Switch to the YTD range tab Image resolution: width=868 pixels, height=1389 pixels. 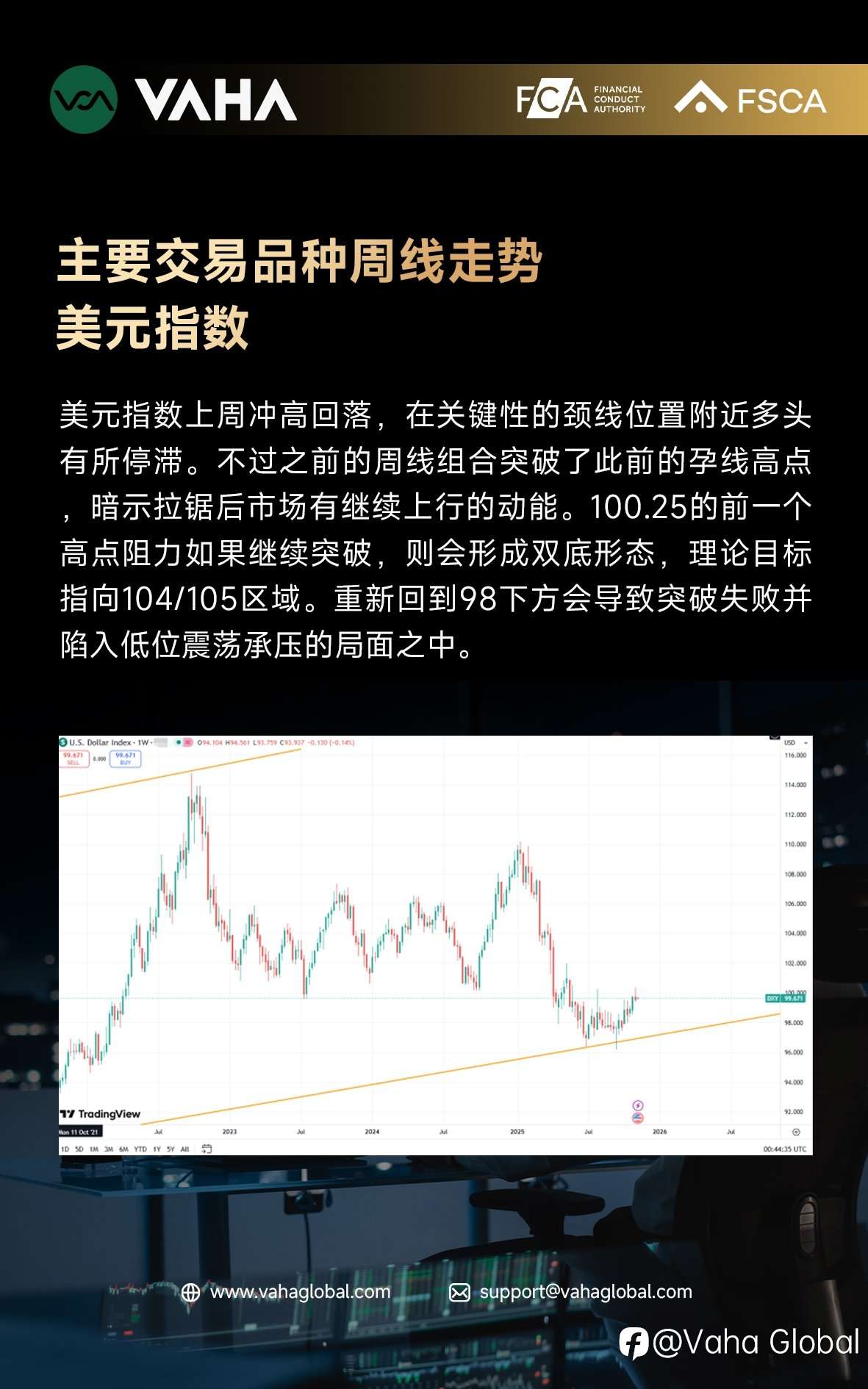pos(140,1149)
